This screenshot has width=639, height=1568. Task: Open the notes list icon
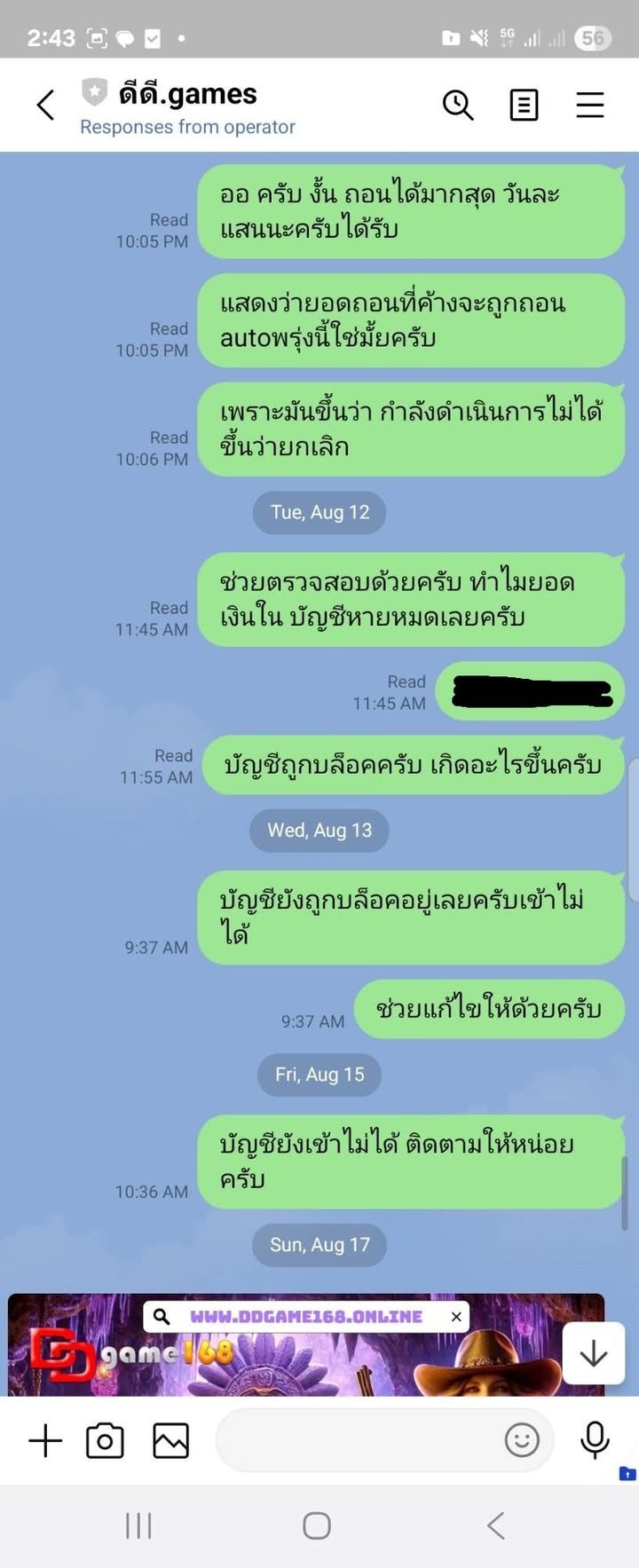click(524, 105)
